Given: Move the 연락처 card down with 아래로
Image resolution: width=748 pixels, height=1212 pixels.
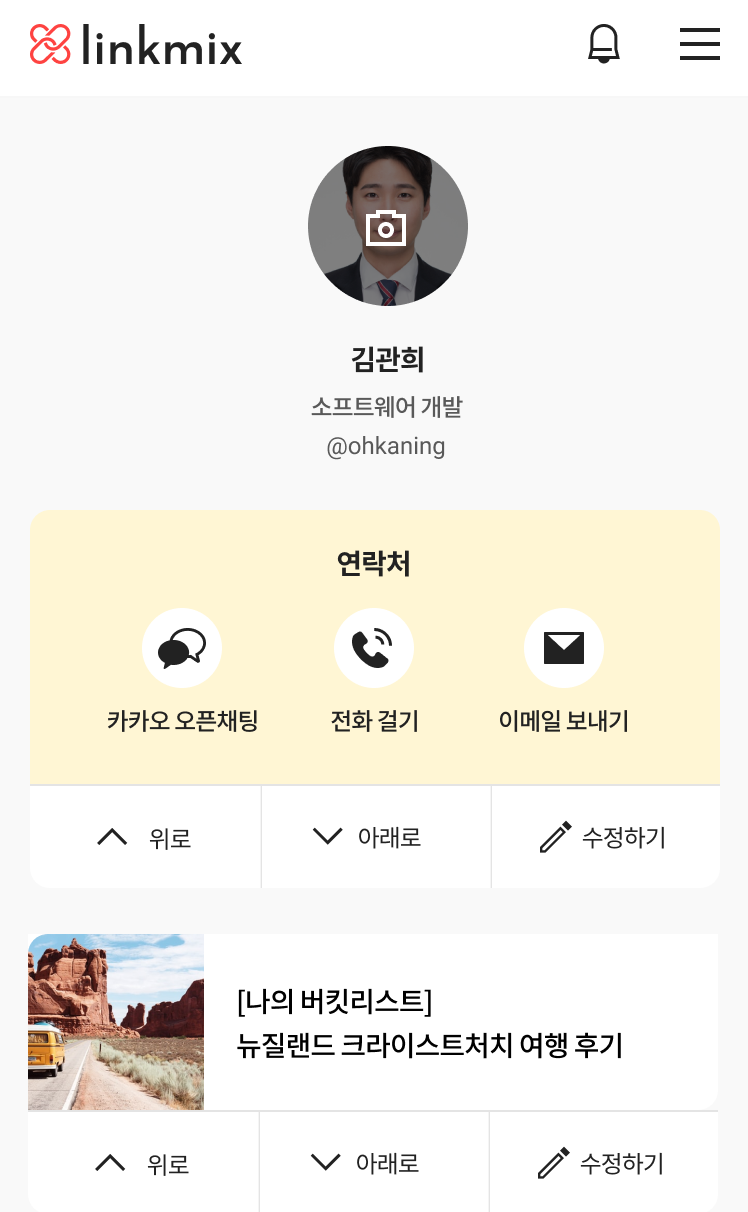Looking at the screenshot, I should point(376,837).
